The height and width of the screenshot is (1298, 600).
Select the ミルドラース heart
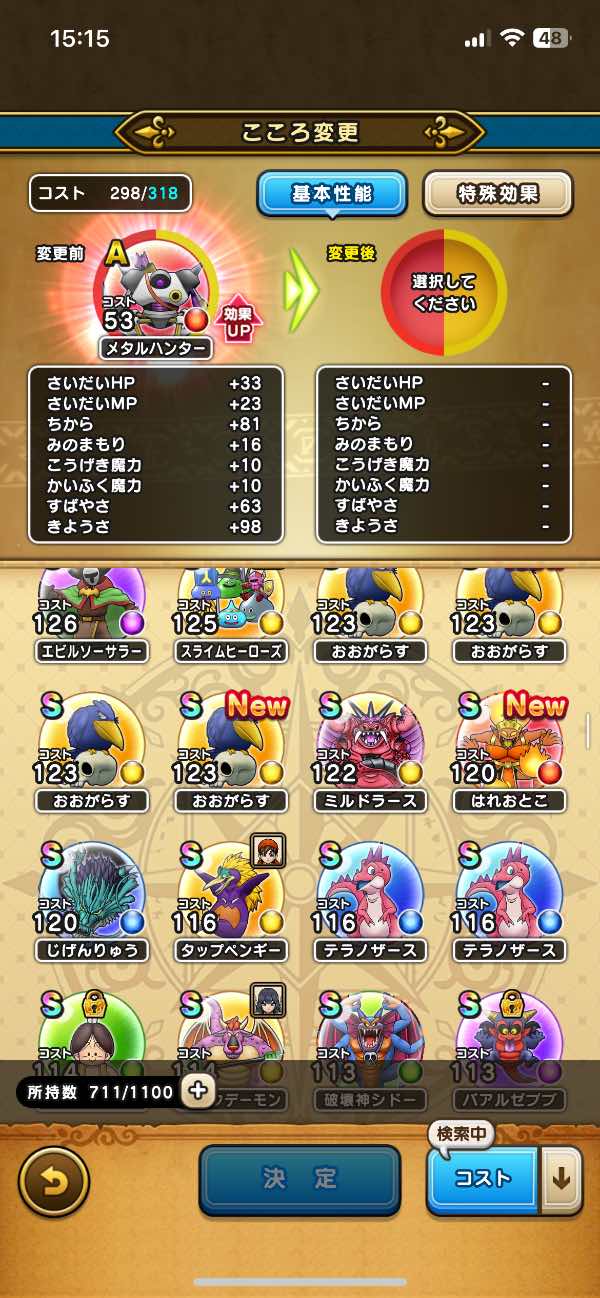[370, 749]
